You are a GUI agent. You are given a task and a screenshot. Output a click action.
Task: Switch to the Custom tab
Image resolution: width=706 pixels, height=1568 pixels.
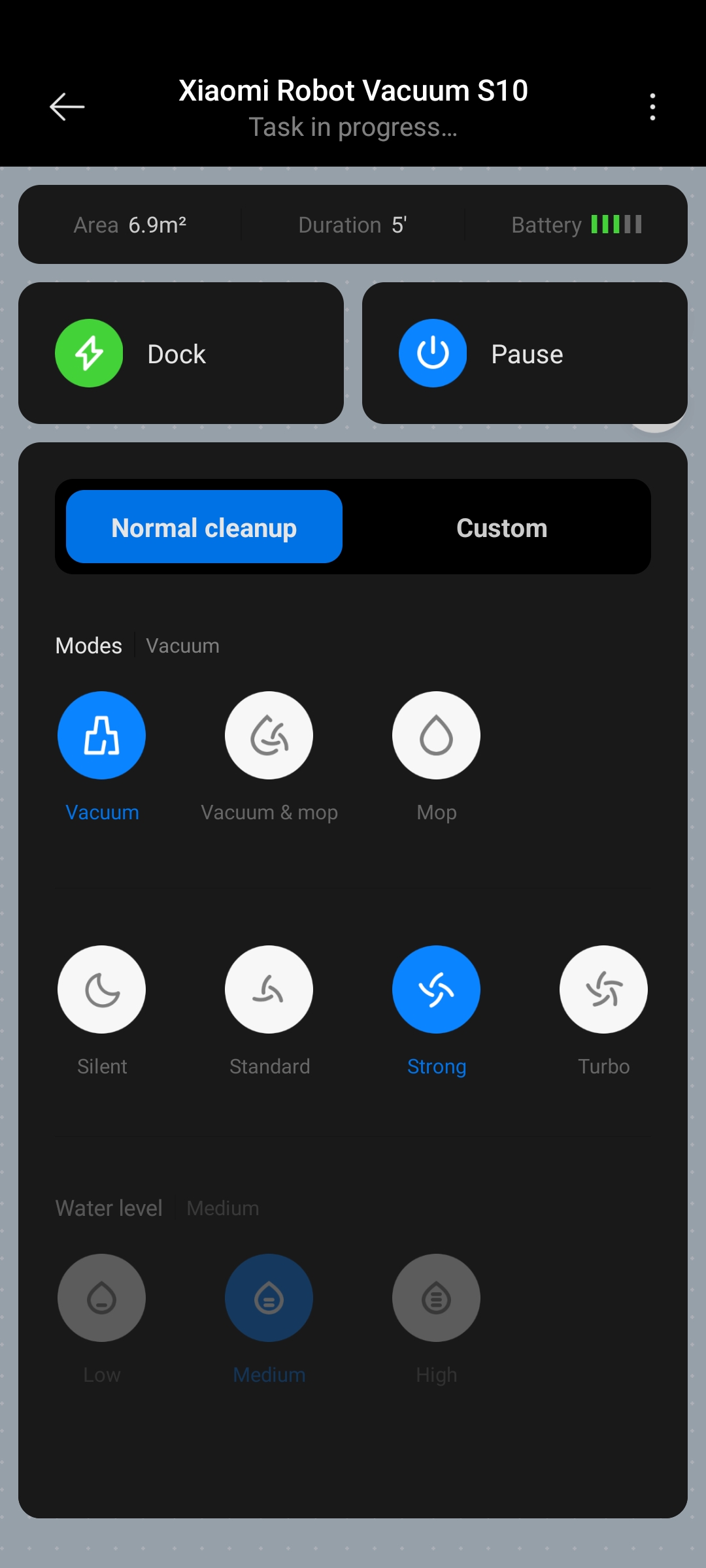[x=501, y=527]
